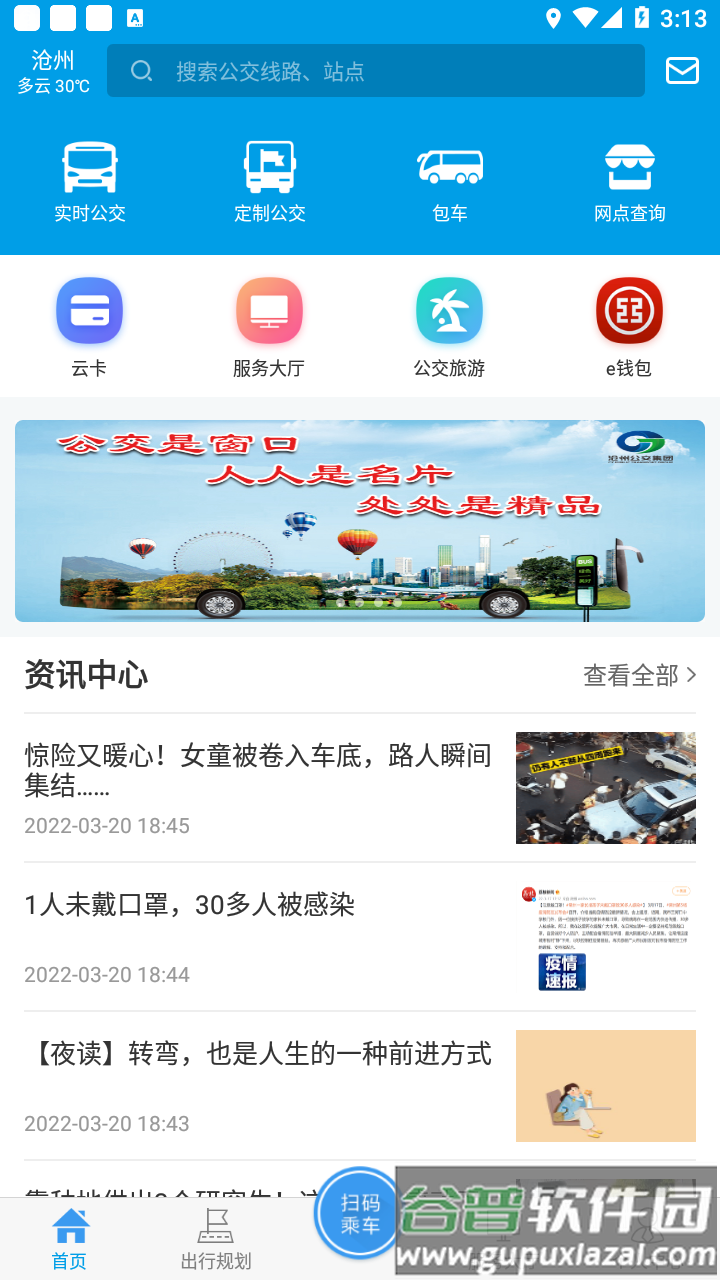Tap the magnifier icon in search bar
720x1280 pixels.
pyautogui.click(x=141, y=70)
